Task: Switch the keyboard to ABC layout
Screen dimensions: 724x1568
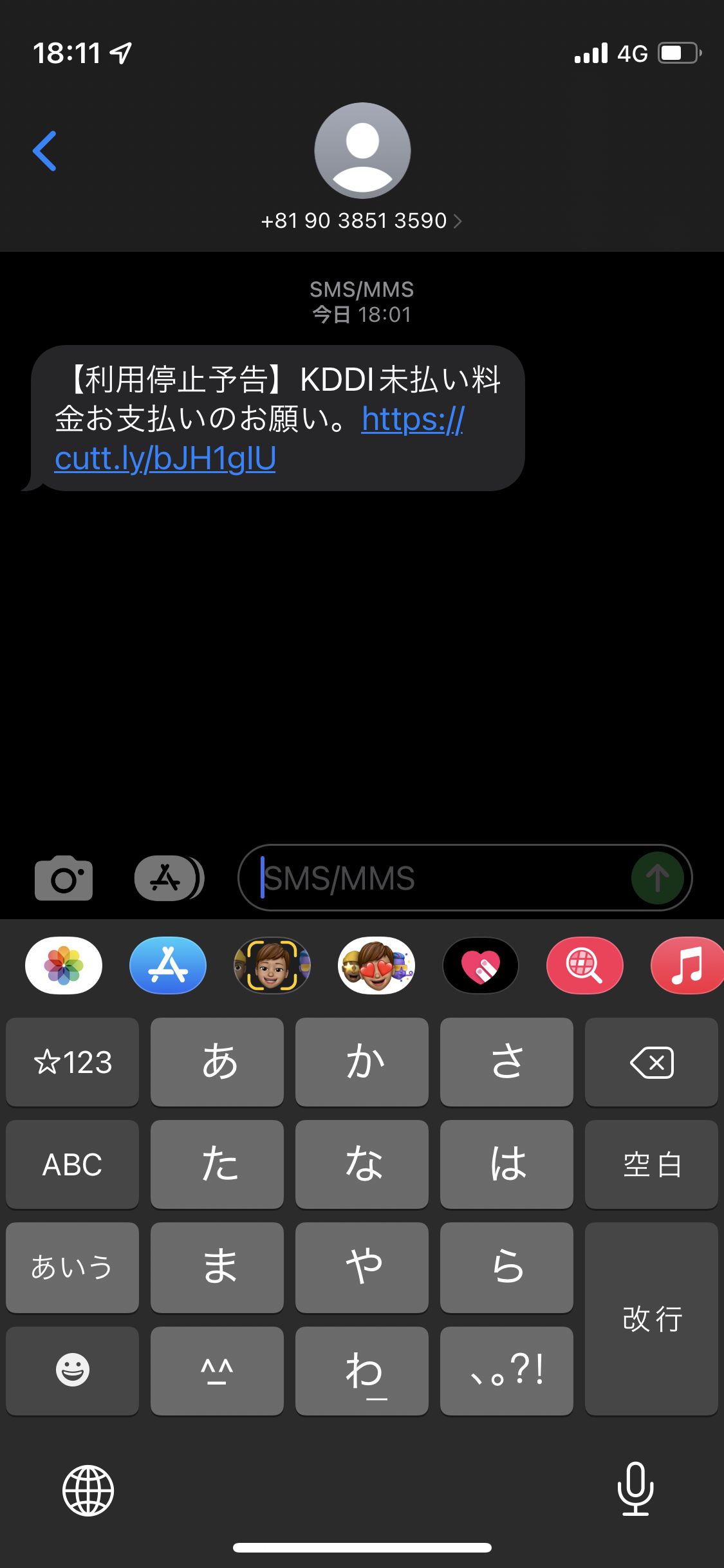Action: (72, 1164)
